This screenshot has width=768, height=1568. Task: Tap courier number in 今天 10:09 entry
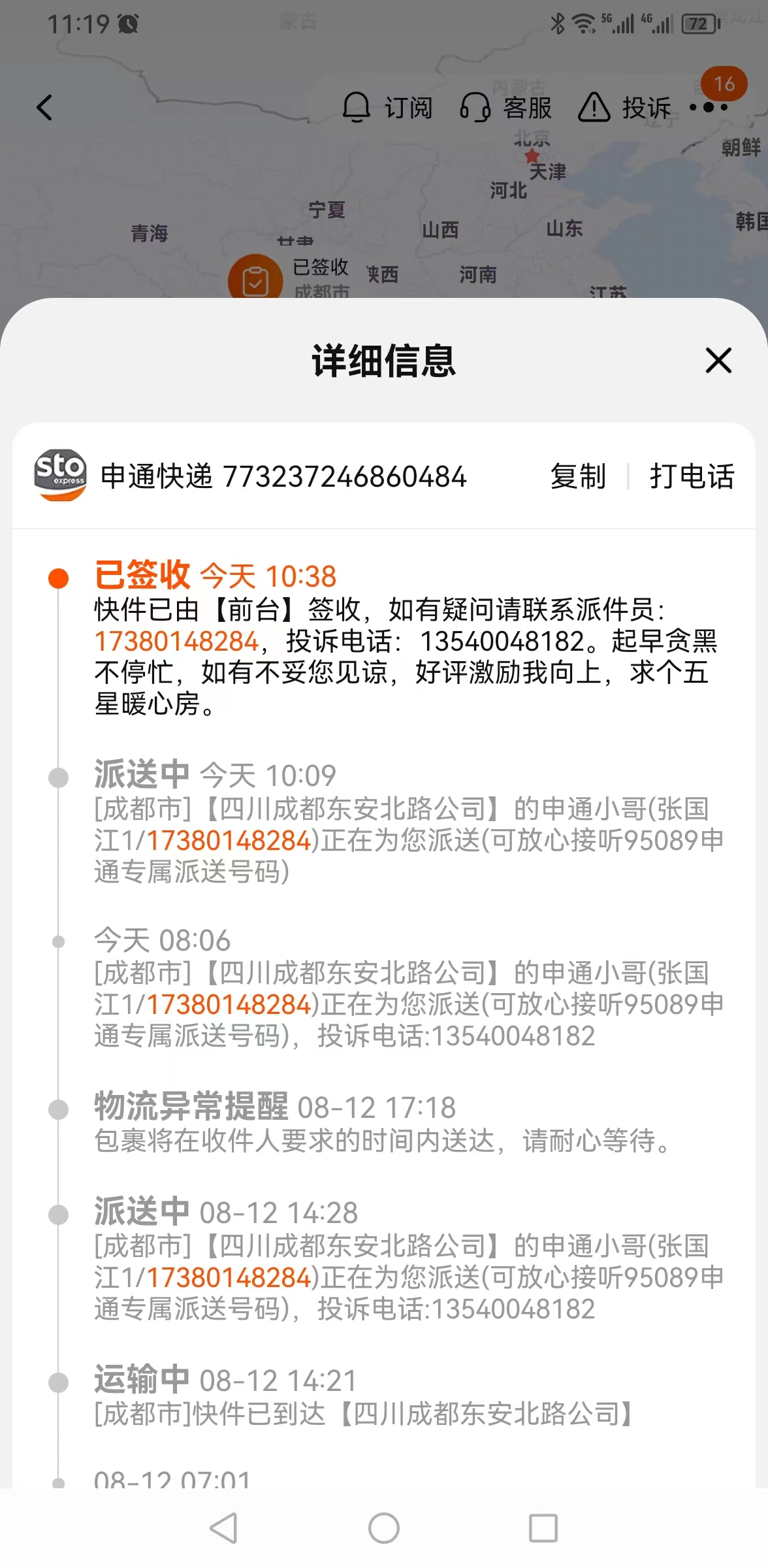(x=228, y=840)
